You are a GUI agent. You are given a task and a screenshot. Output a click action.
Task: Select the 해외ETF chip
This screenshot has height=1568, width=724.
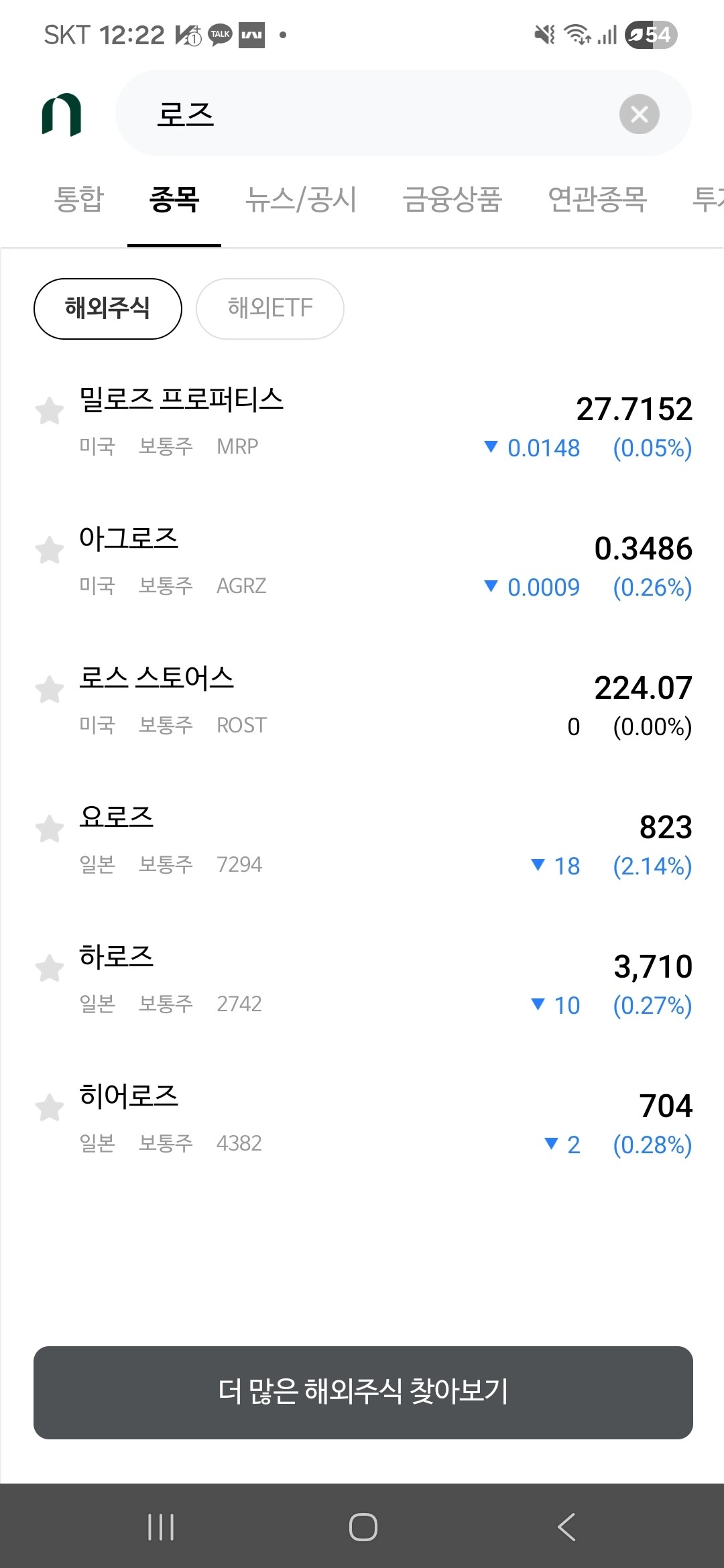270,308
